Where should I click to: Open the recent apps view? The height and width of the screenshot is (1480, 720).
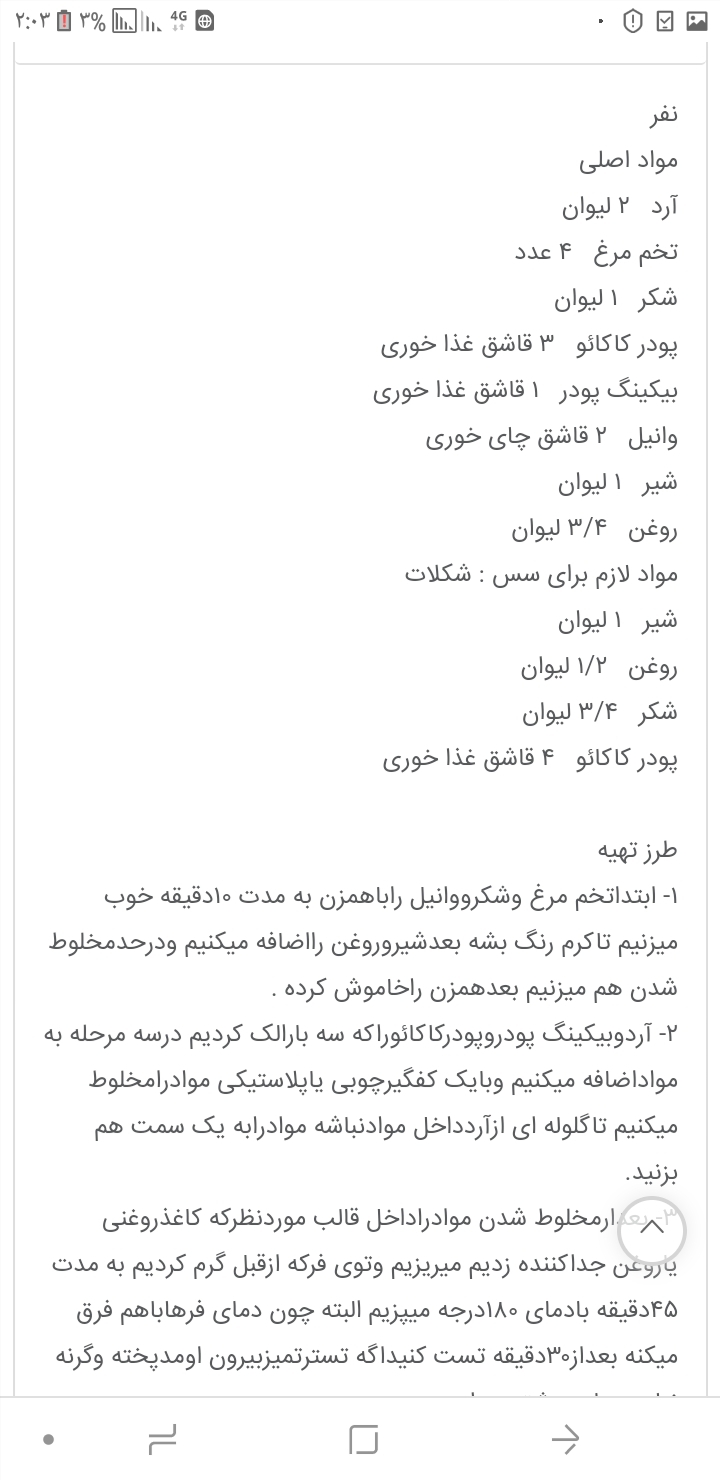coord(162,1439)
